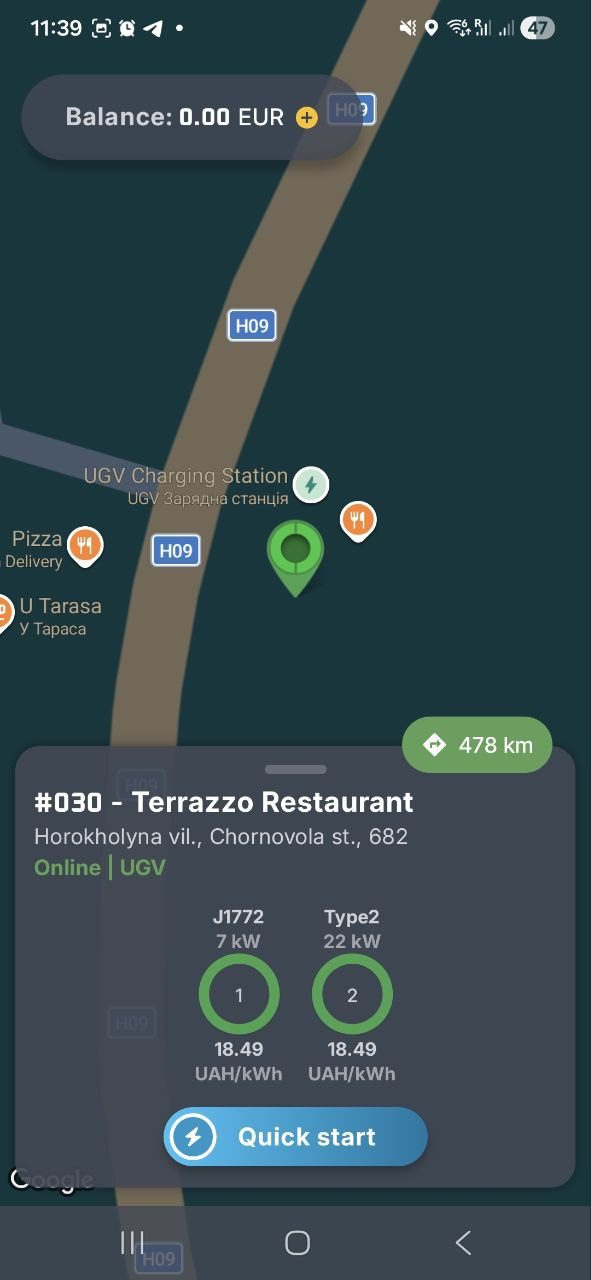Image resolution: width=591 pixels, height=1280 pixels.
Task: Add funds with the plus icon beside Balance
Action: (307, 118)
